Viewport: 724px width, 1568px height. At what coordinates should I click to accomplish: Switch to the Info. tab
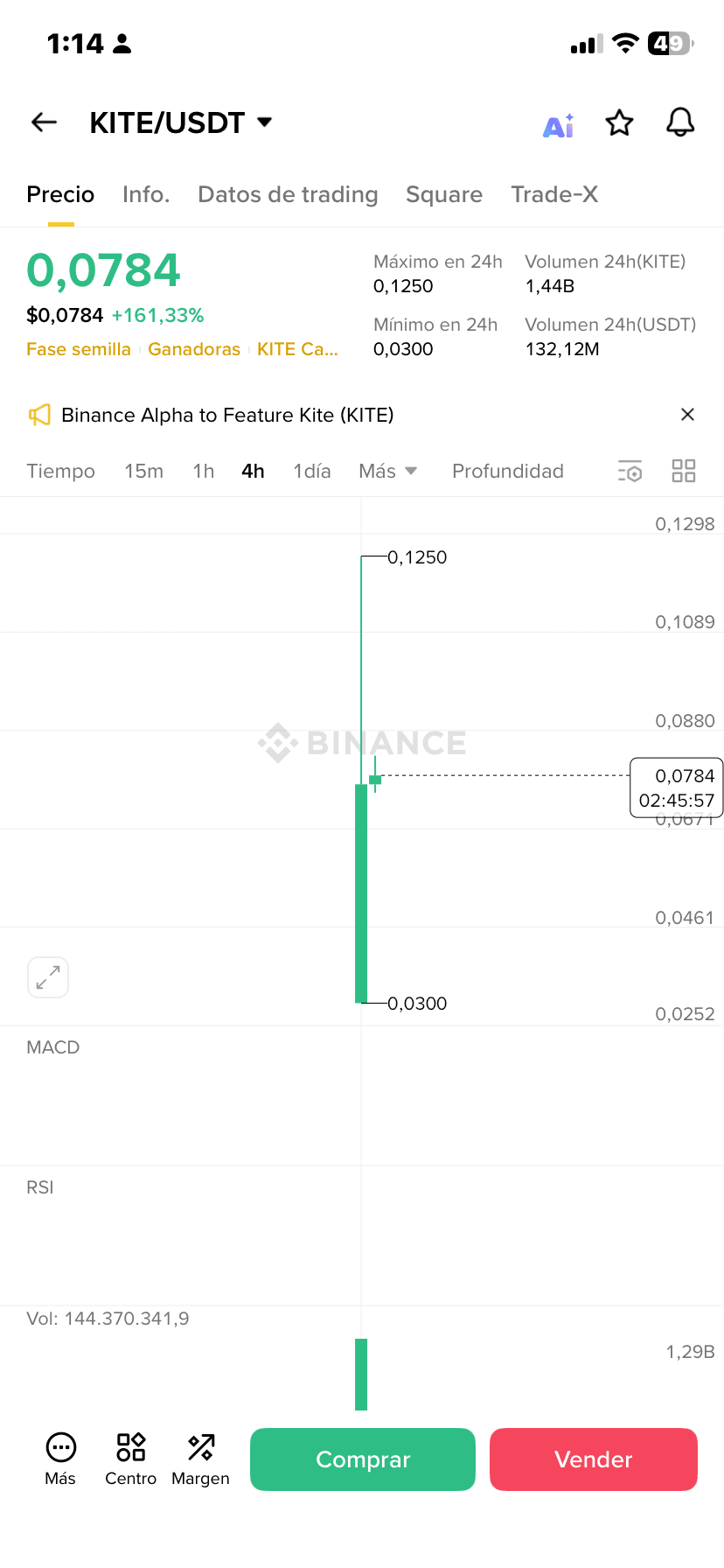click(146, 194)
